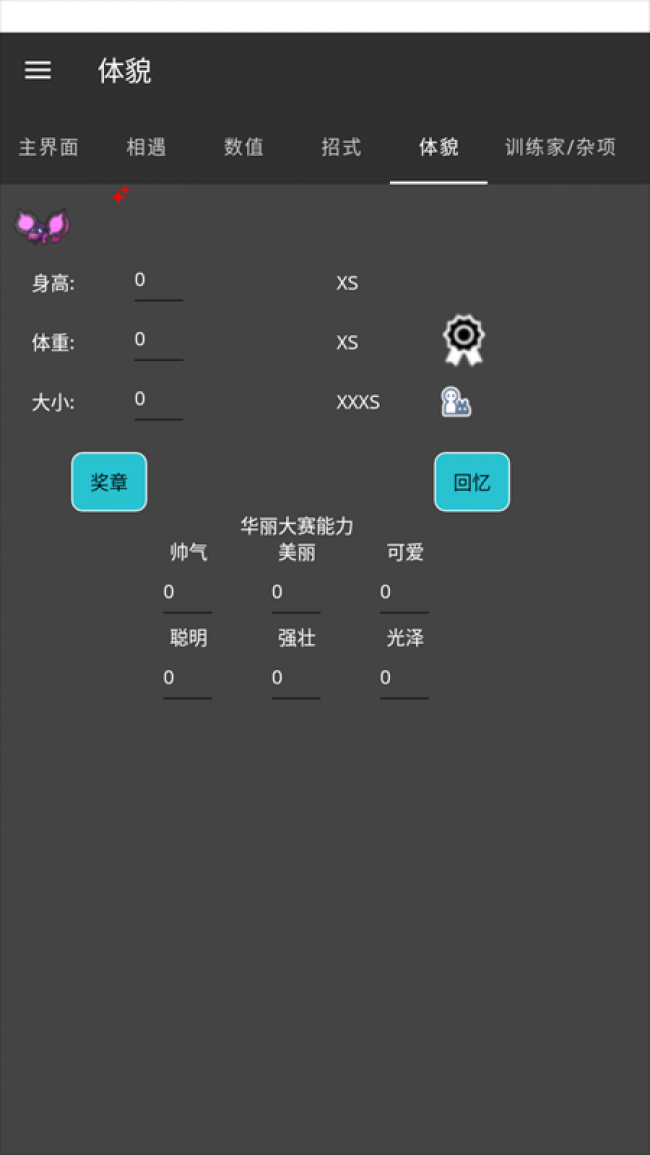Open the hamburger drawer menu
The image size is (650, 1155).
click(38, 70)
